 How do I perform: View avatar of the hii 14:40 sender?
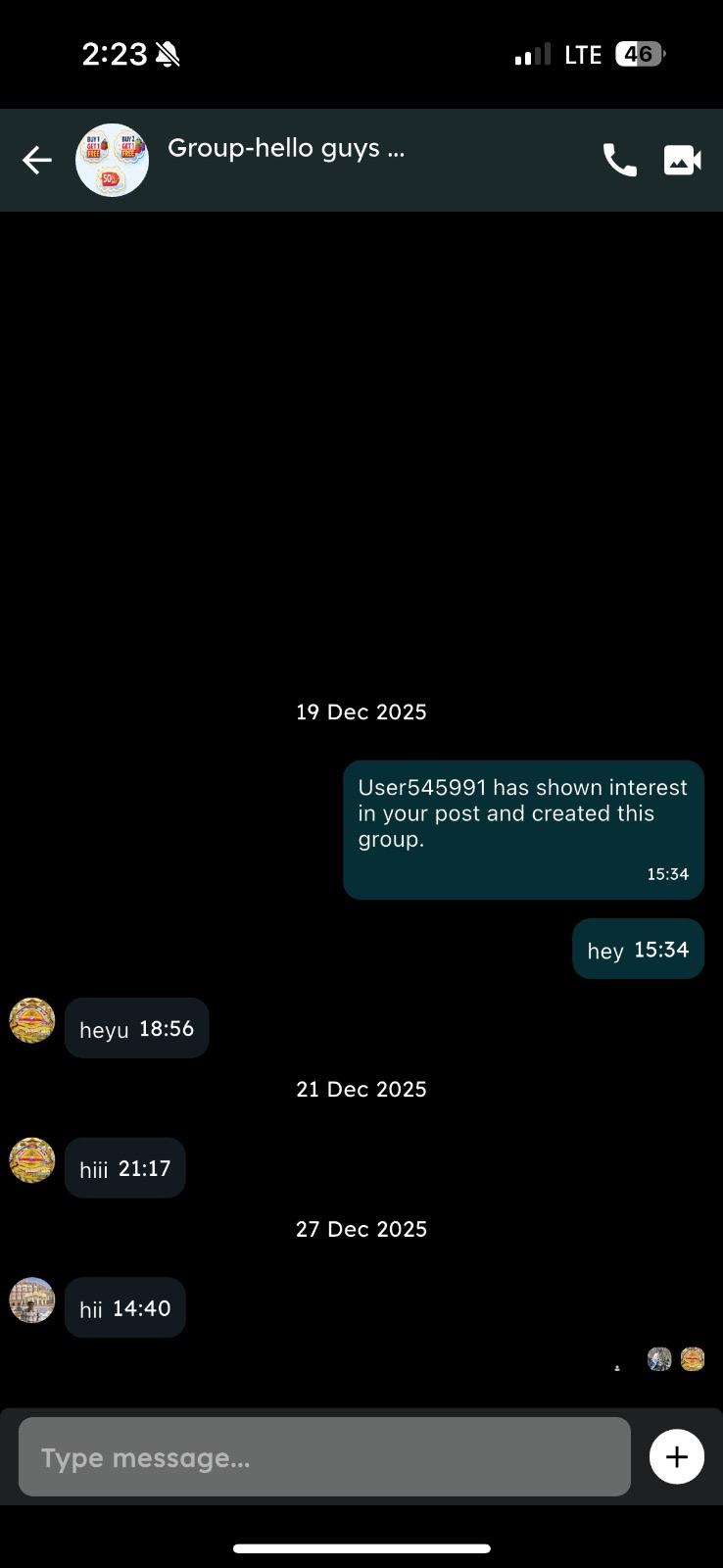point(32,1300)
